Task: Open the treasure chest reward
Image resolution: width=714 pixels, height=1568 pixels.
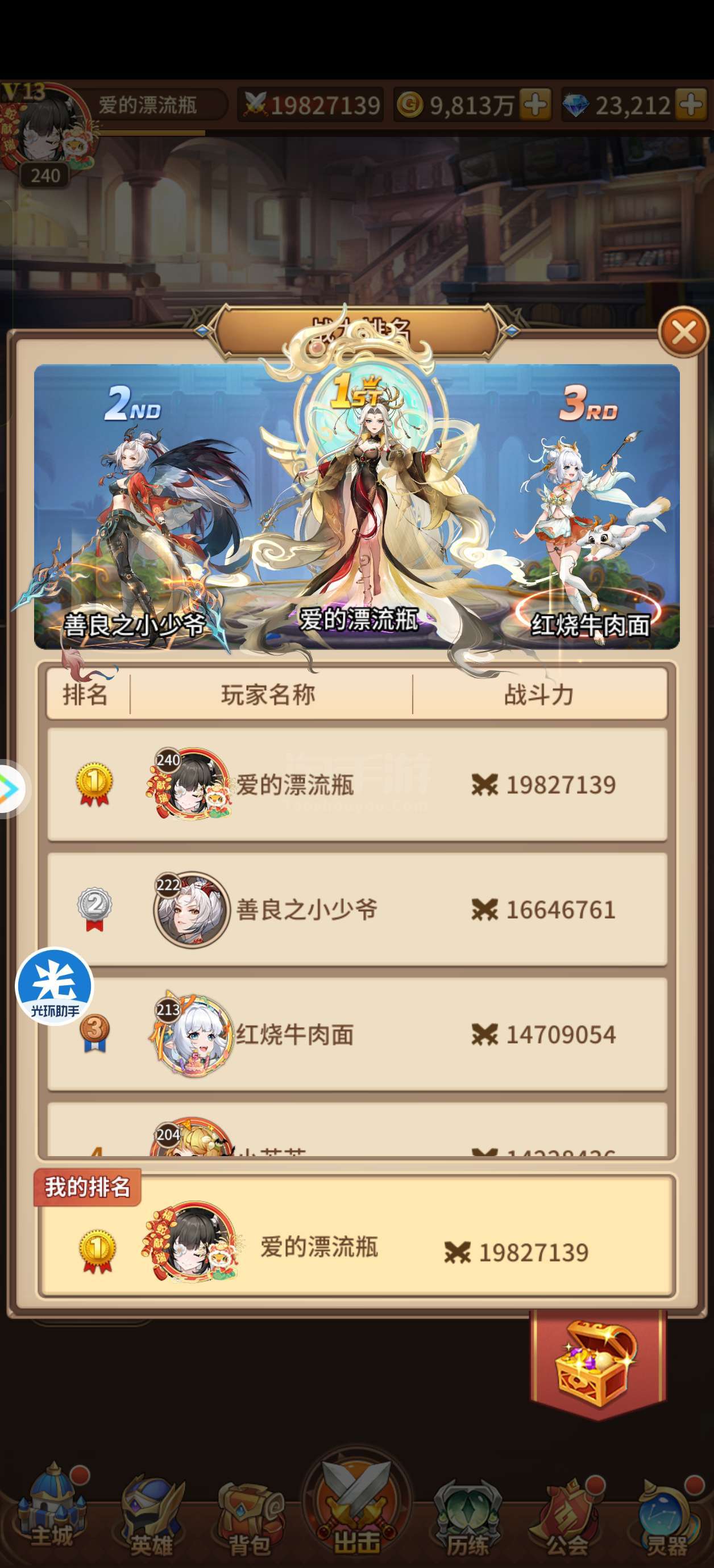Action: pos(597,1362)
